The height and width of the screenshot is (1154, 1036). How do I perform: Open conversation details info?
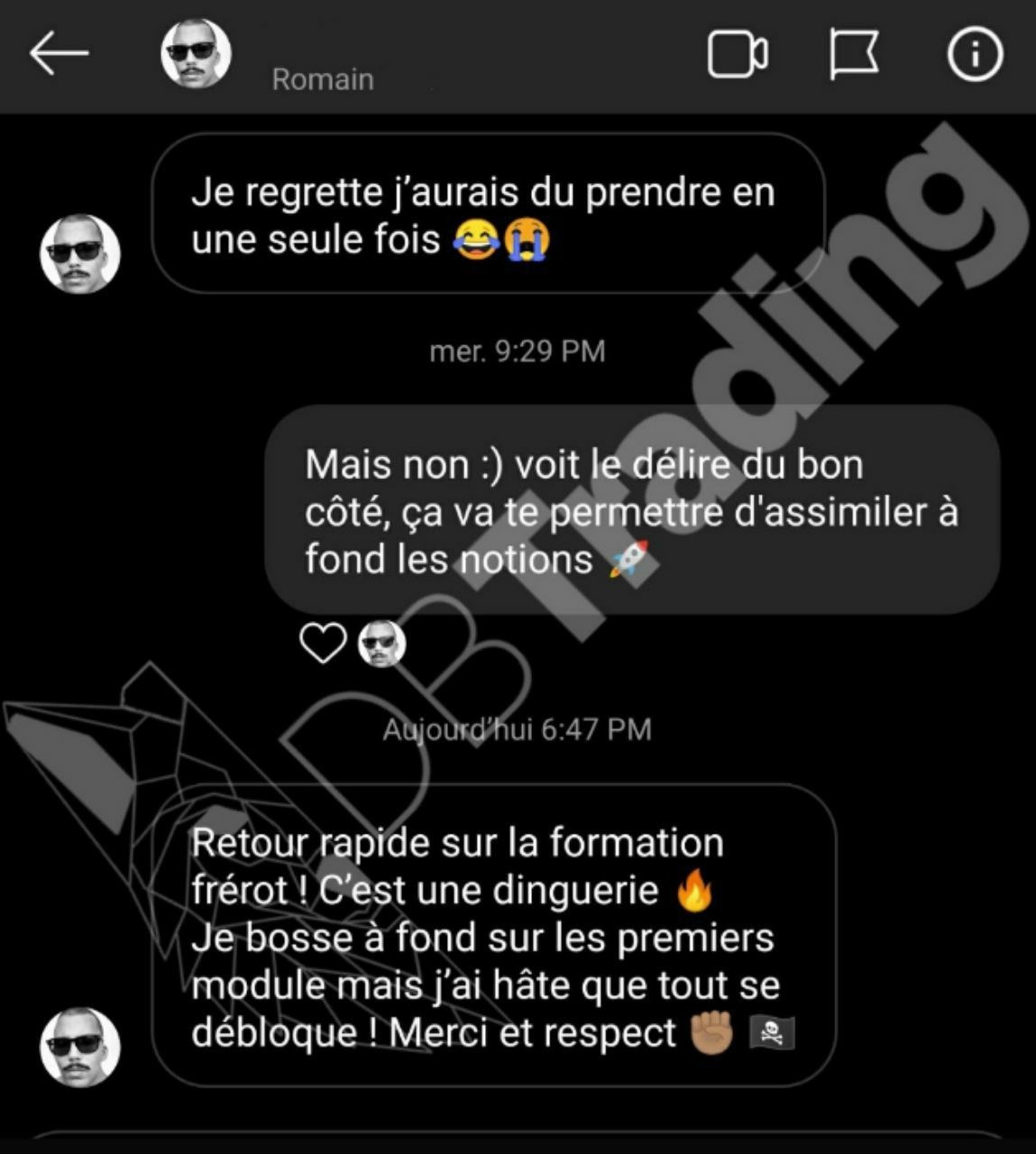tap(974, 55)
